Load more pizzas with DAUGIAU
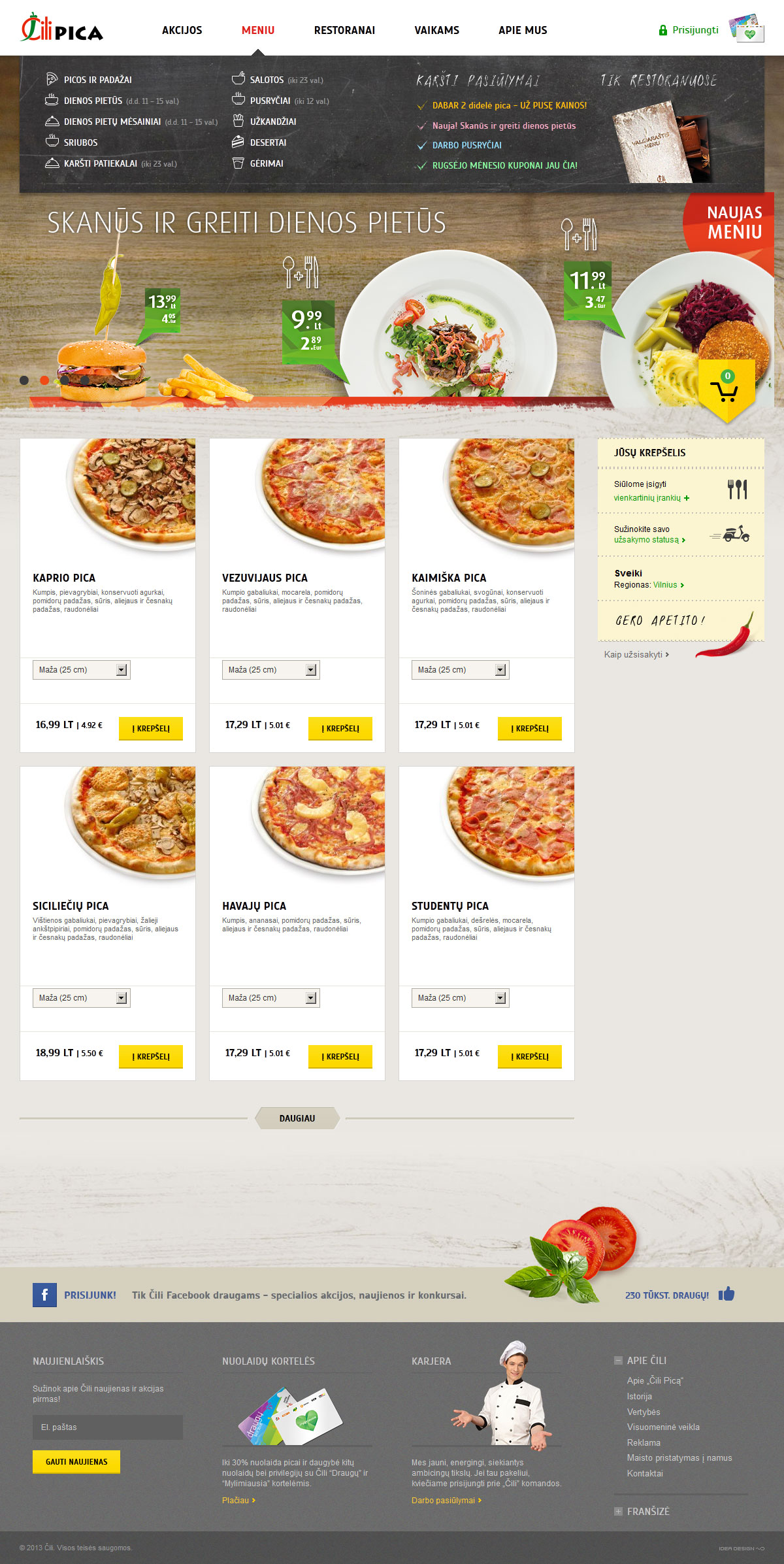Image resolution: width=784 pixels, height=1564 pixels. tap(297, 1118)
